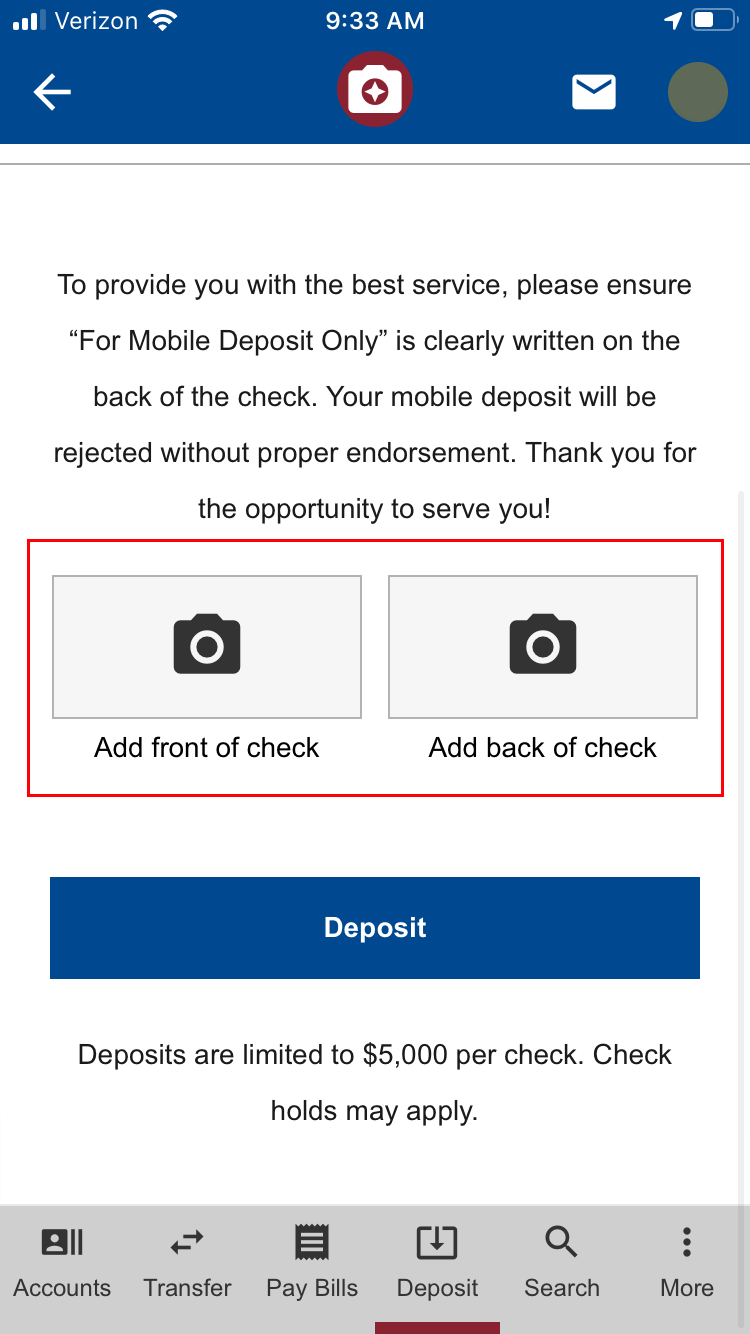
Task: Select the Transfer menu label
Action: [186, 1288]
